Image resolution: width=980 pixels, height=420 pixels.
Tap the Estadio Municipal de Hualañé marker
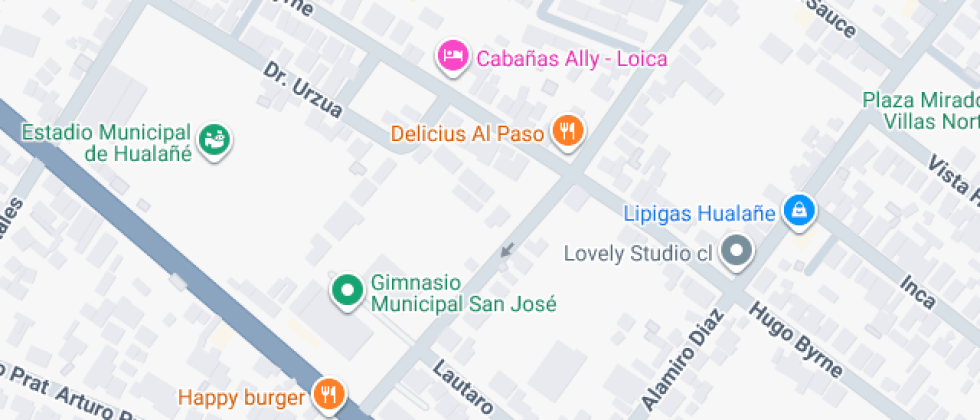214,141
